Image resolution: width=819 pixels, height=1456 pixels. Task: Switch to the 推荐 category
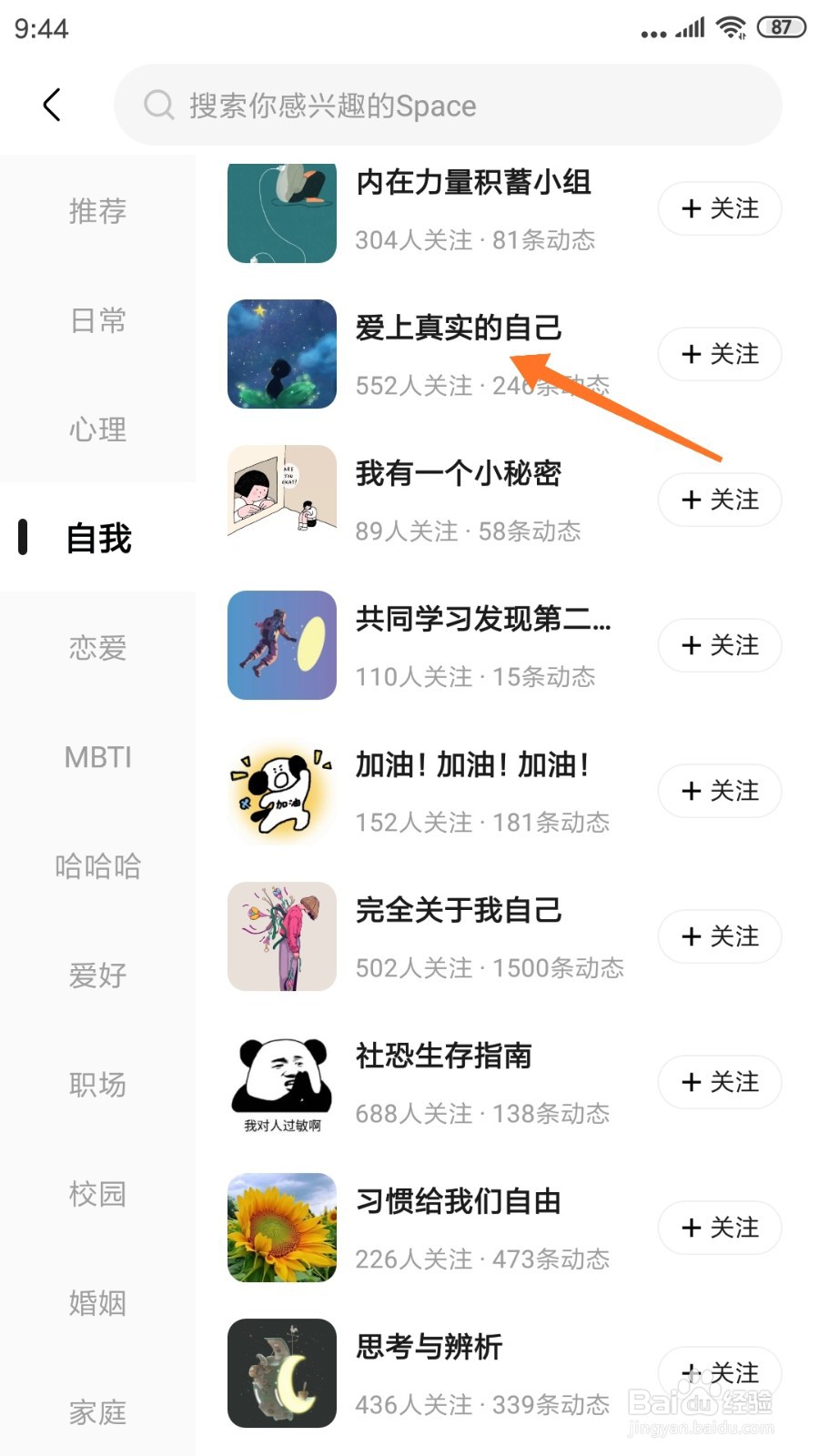97,211
